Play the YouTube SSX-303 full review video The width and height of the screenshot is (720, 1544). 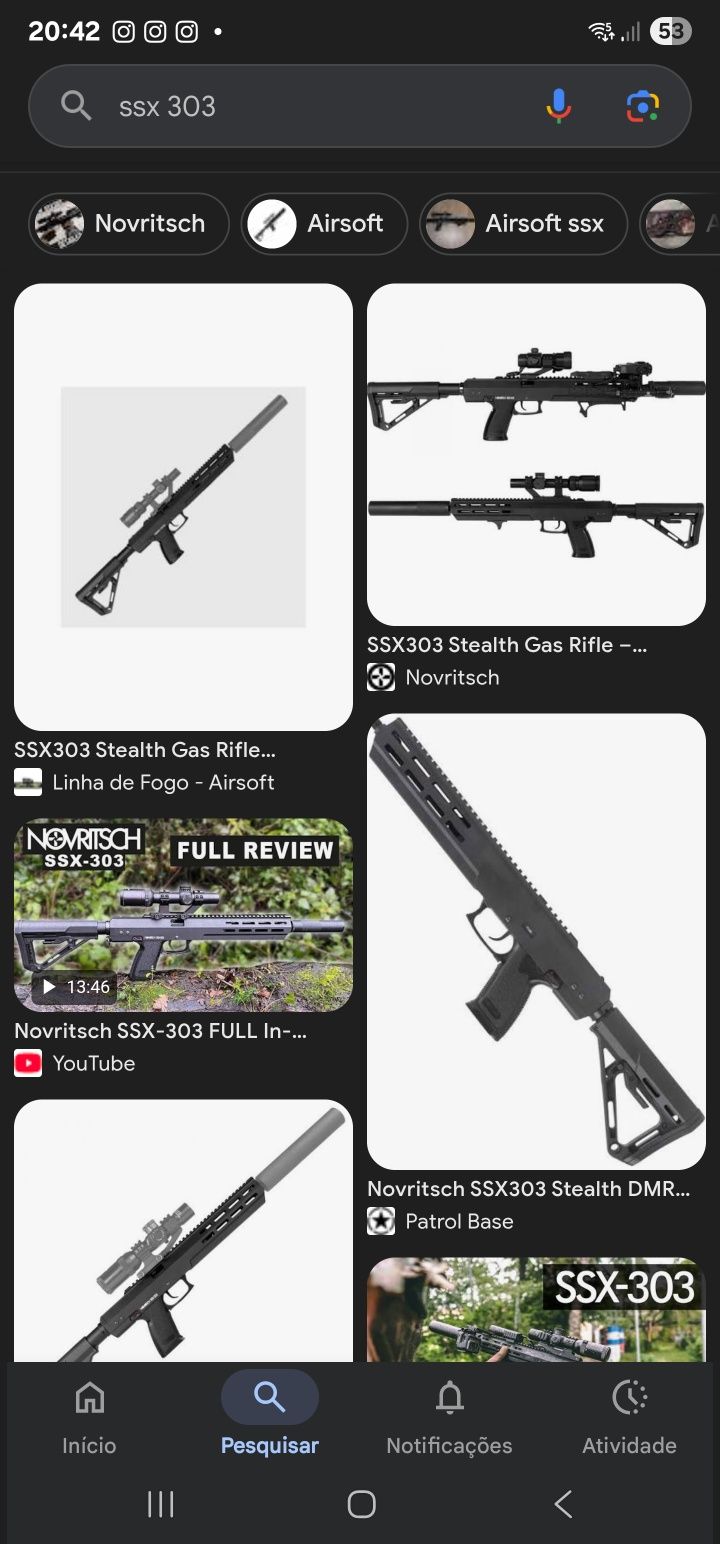tap(183, 915)
